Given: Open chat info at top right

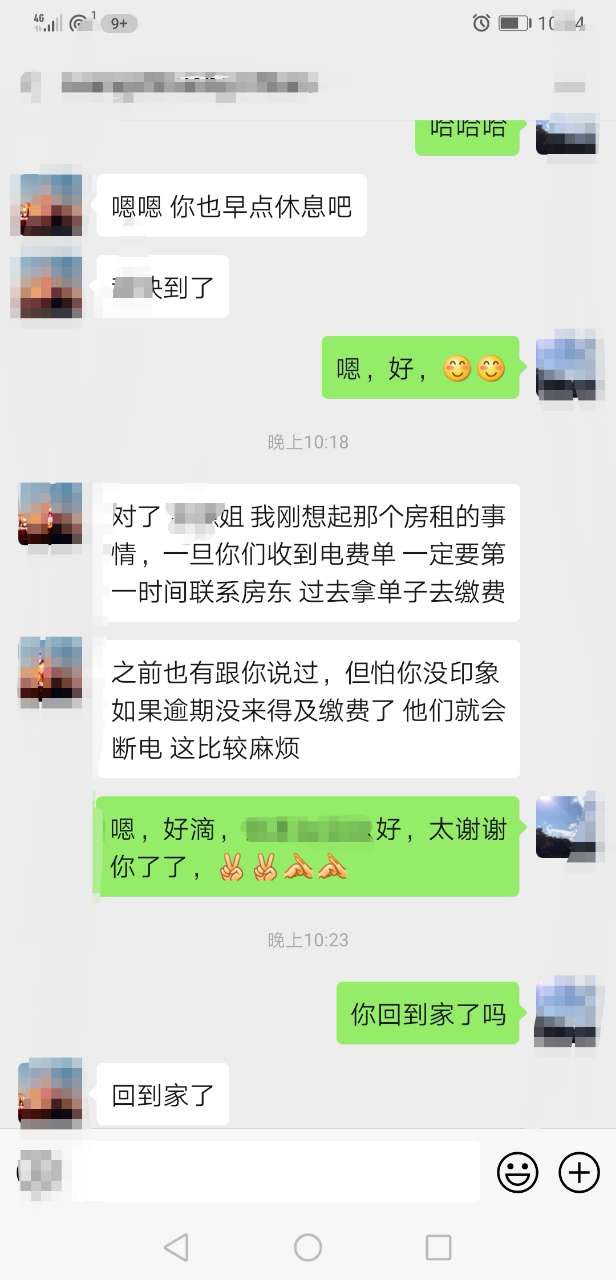Looking at the screenshot, I should (570, 85).
